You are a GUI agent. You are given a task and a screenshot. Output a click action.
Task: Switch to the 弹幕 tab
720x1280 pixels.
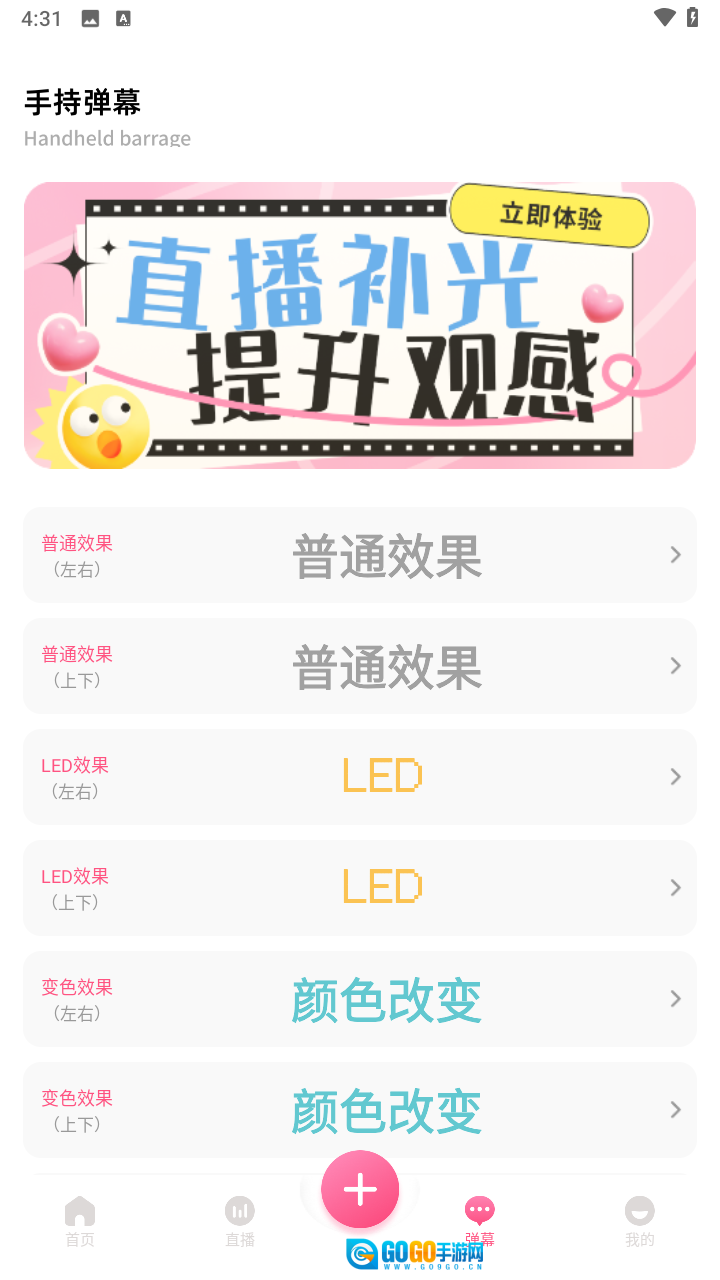[480, 1218]
